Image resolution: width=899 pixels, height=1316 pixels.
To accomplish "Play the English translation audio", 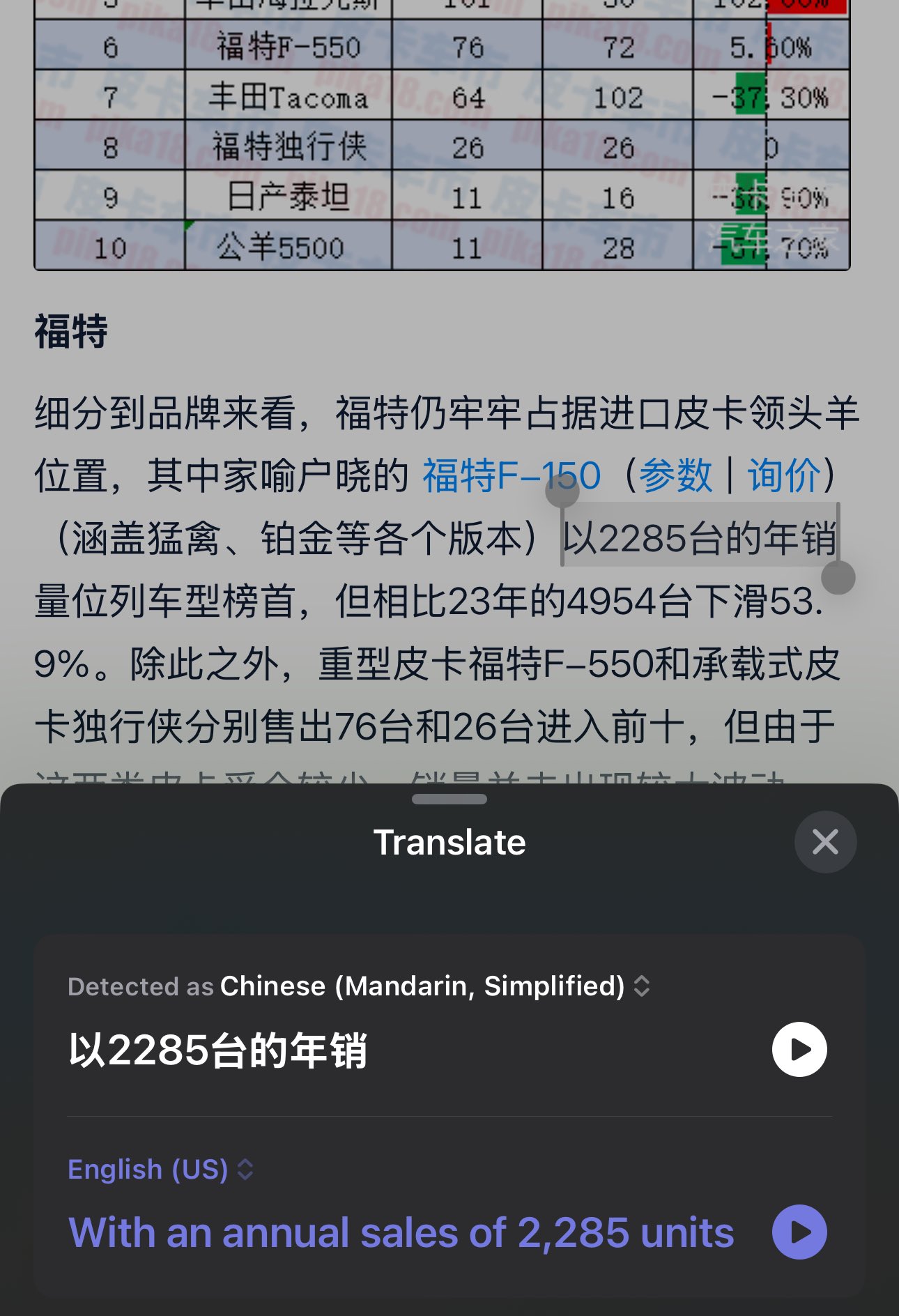I will point(799,1232).
